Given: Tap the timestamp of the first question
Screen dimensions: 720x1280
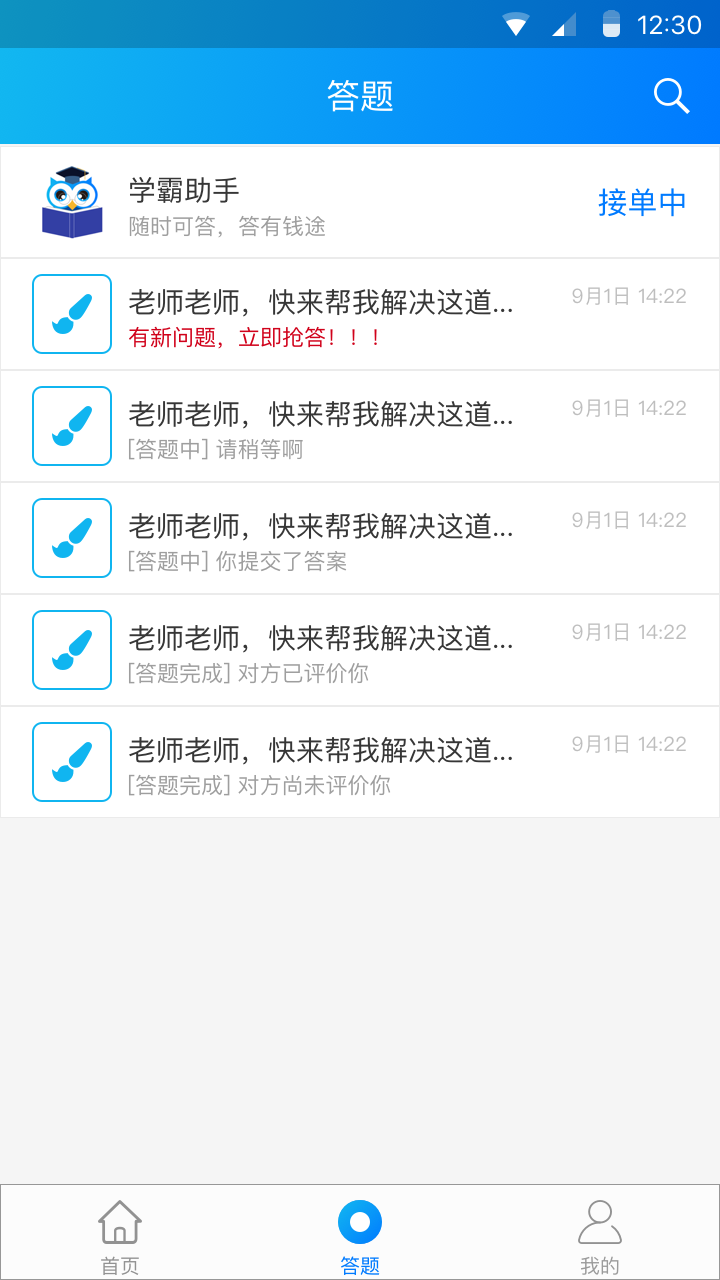Looking at the screenshot, I should [630, 296].
